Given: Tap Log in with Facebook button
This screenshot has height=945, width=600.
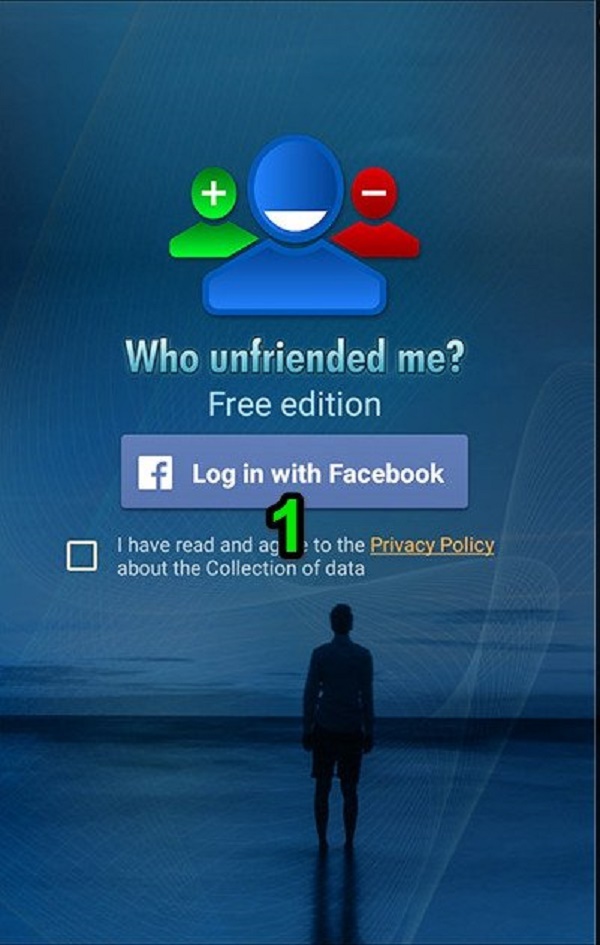Looking at the screenshot, I should tap(294, 472).
